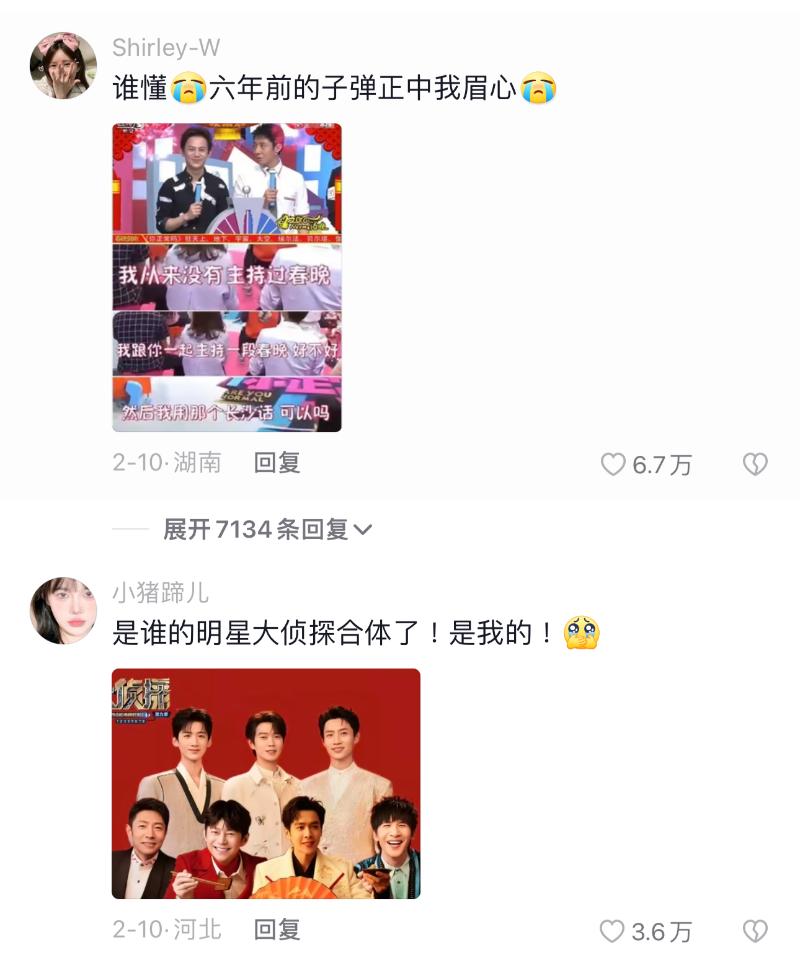Image resolution: width=800 pixels, height=960 pixels.
Task: Dislike 小猪蹄儿's comment
Action: [x=755, y=931]
